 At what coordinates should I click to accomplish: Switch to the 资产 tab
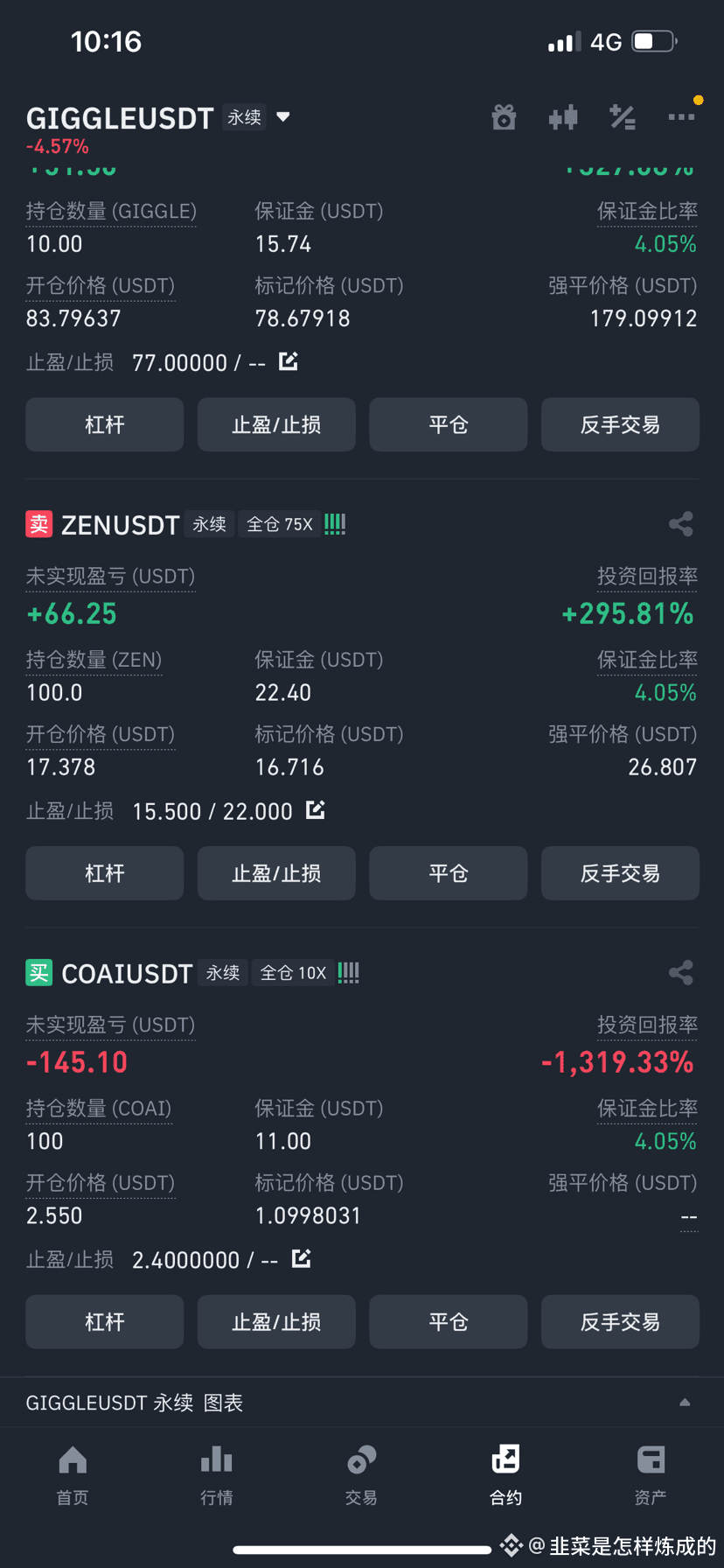[x=651, y=1475]
